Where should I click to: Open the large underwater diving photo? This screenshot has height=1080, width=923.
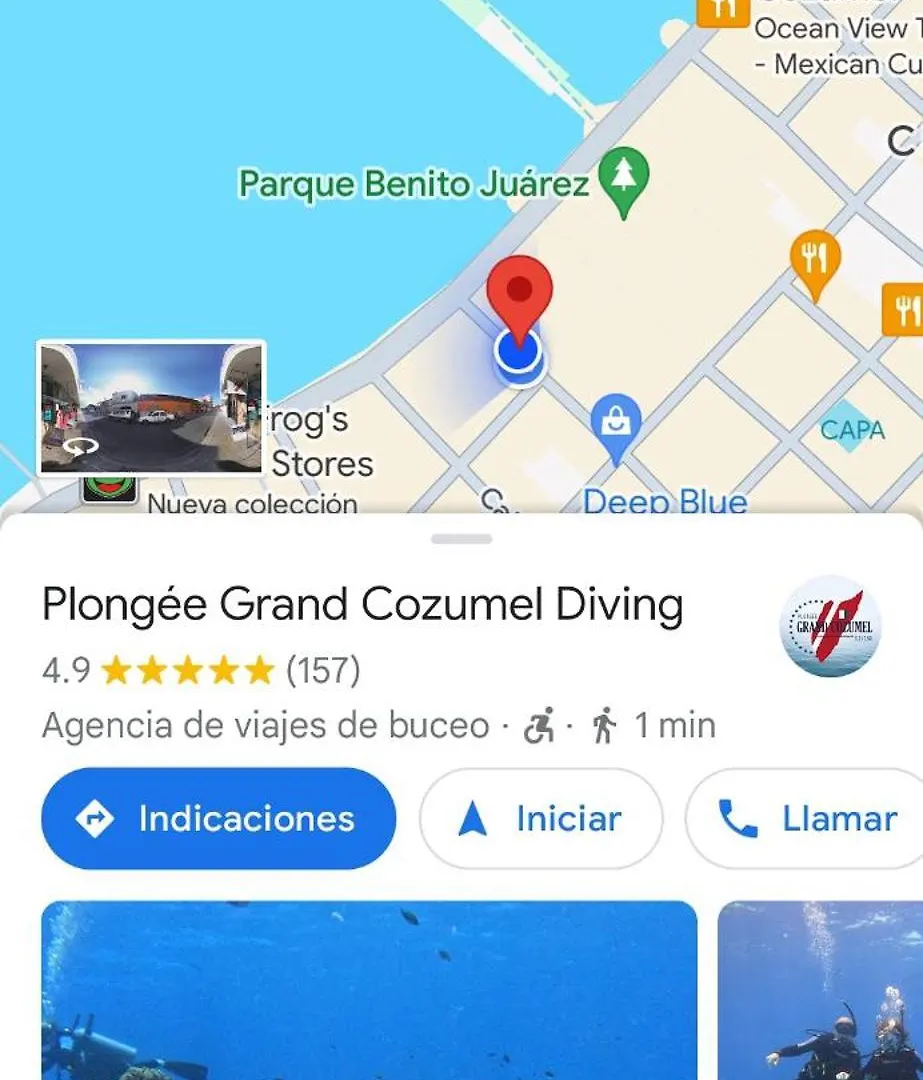tap(369, 990)
